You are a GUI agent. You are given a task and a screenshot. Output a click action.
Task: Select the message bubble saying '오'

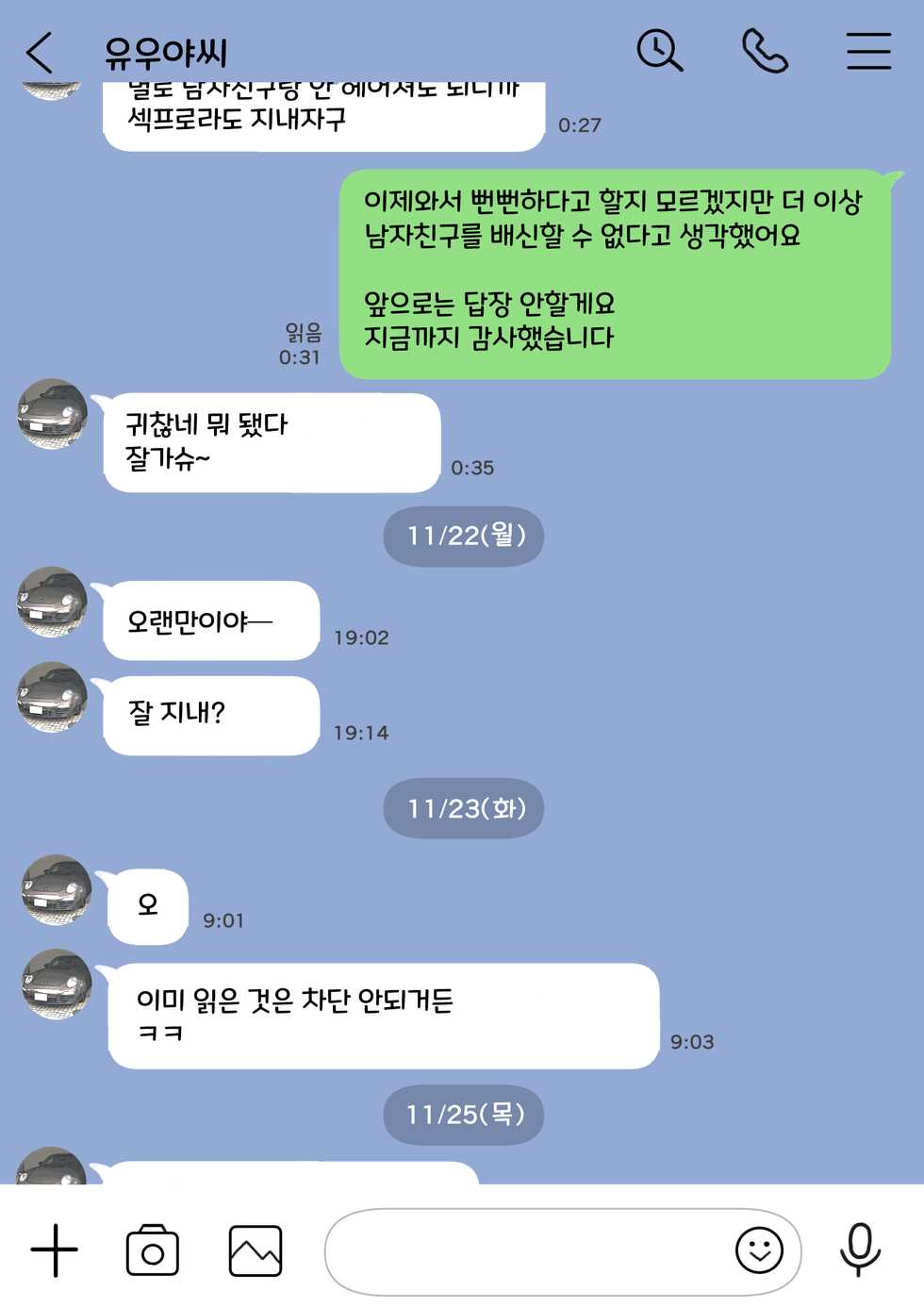[x=146, y=906]
